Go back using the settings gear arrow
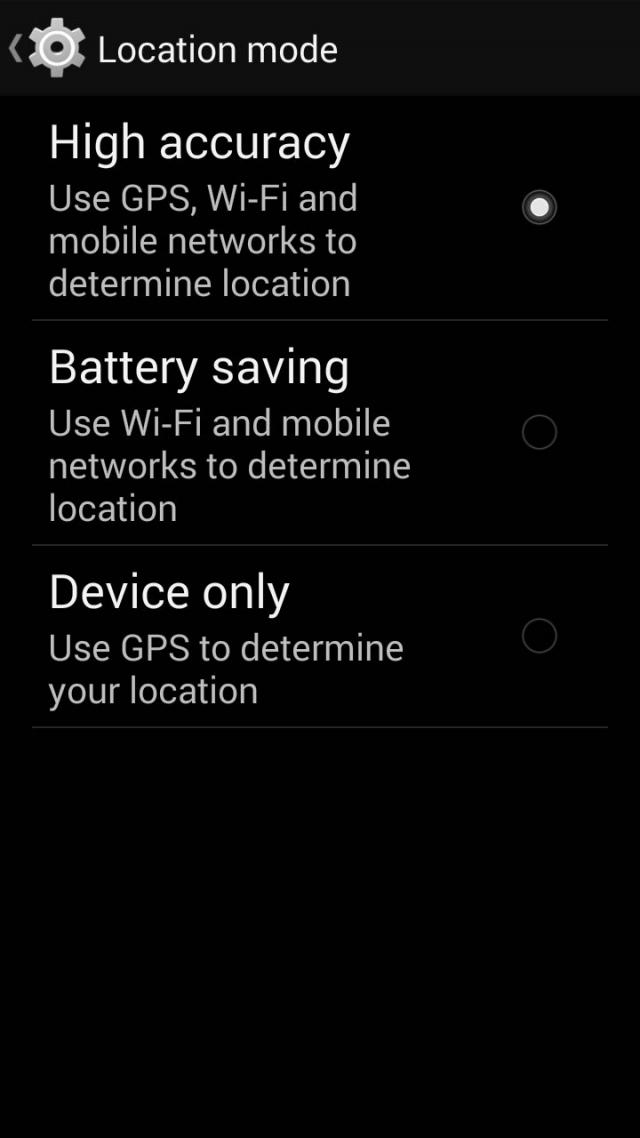The width and height of the screenshot is (640, 1138). 46,48
